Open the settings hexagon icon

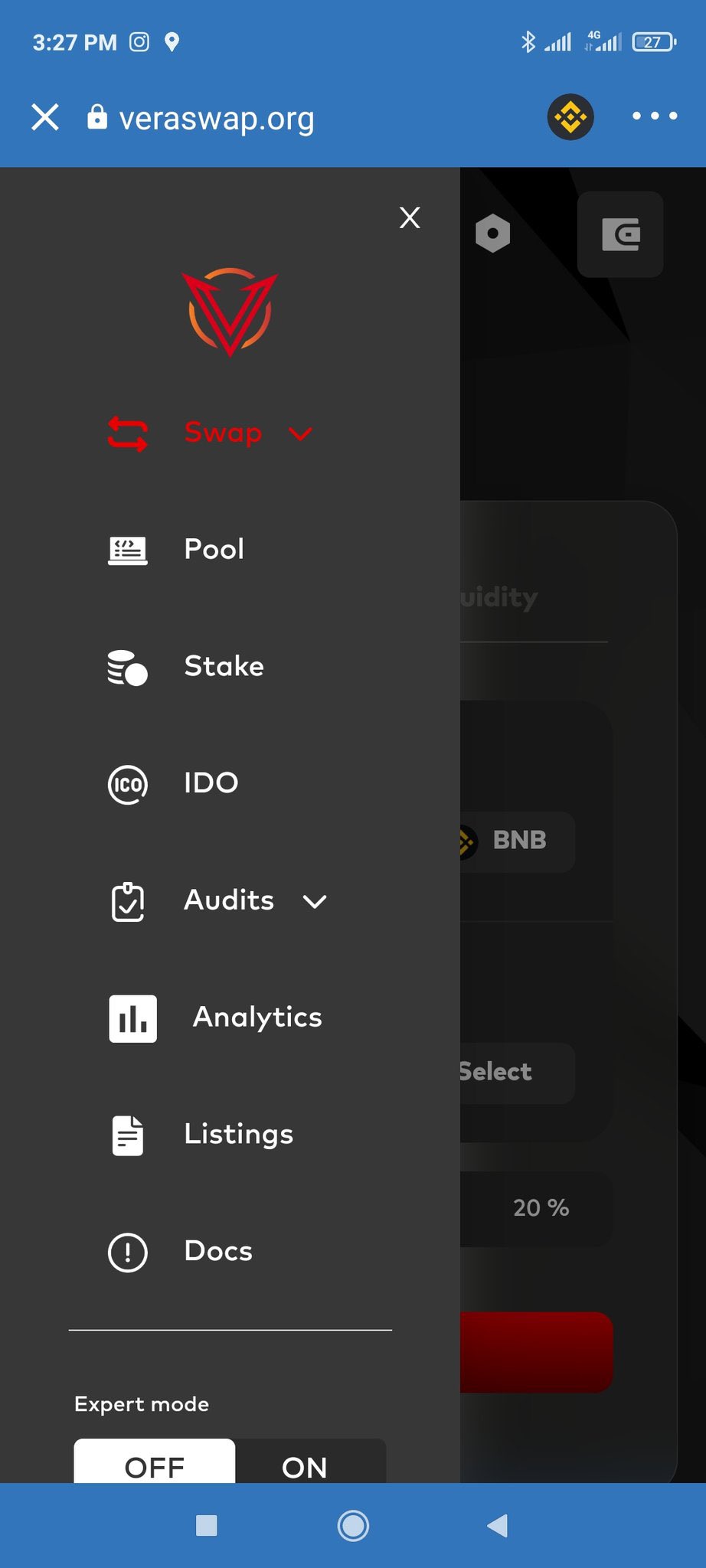point(492,234)
